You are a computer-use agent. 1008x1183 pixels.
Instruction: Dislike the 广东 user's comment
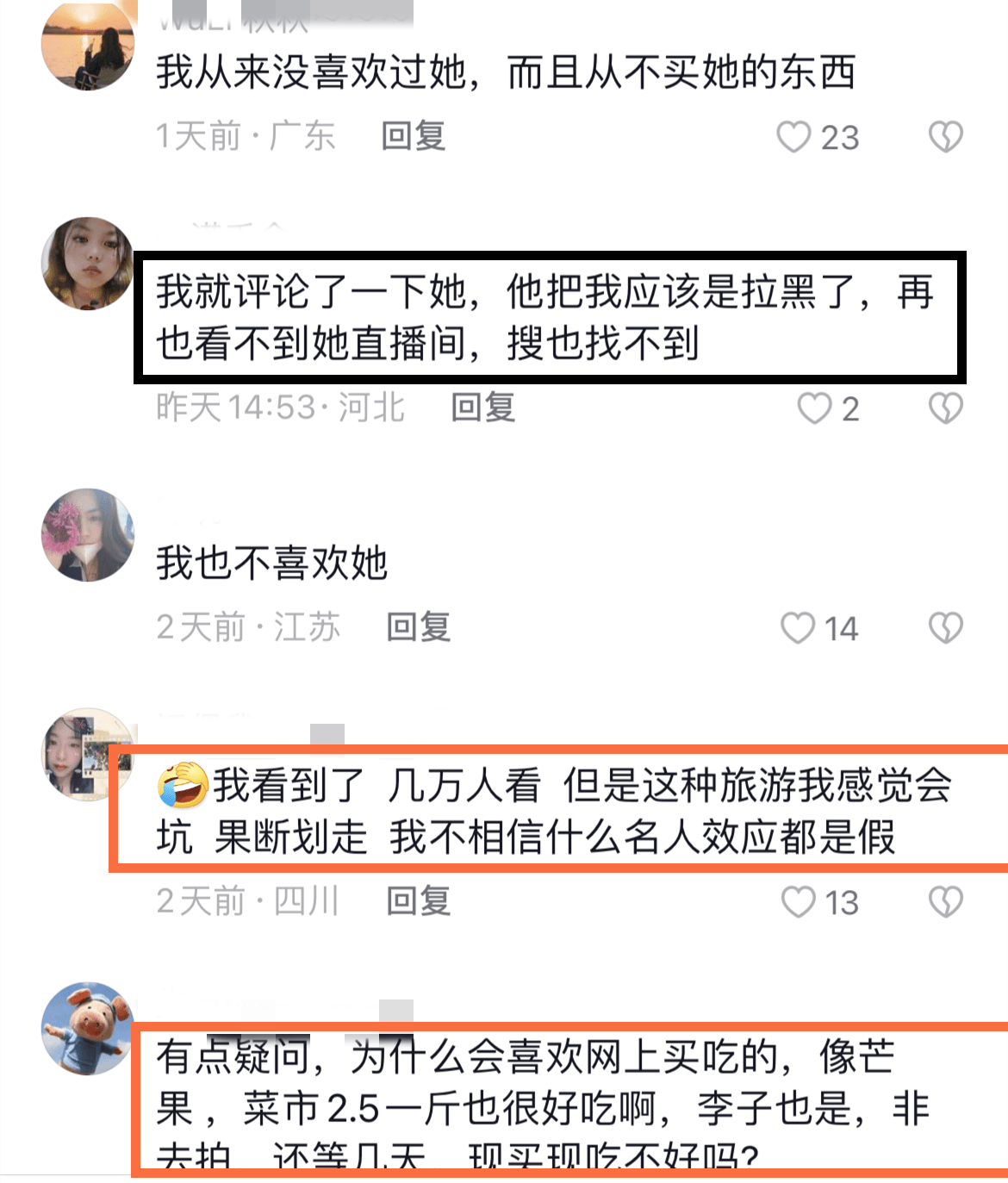pos(945,137)
